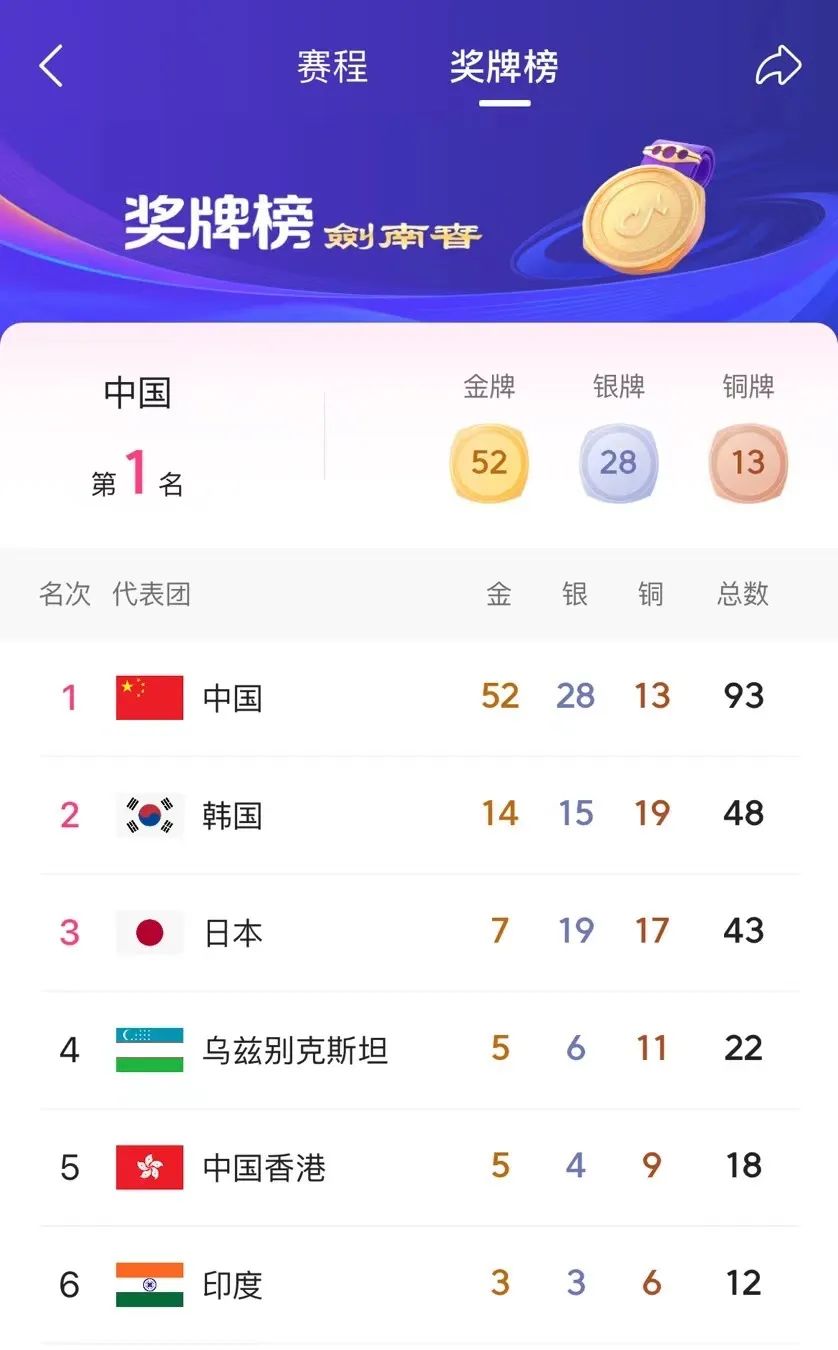Image resolution: width=838 pixels, height=1350 pixels.
Task: Select the 奖牌榜 tab
Action: pos(503,67)
